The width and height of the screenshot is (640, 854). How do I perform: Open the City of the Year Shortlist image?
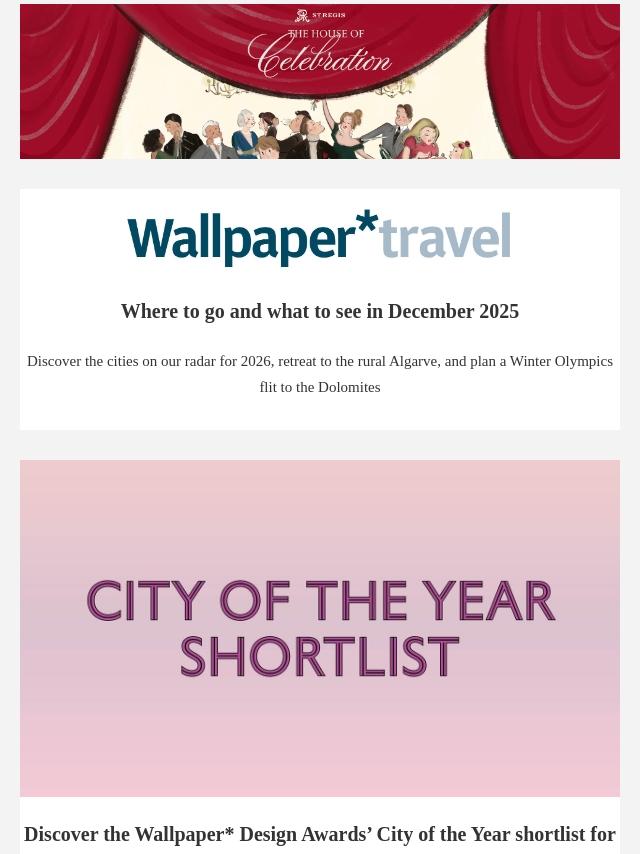point(320,627)
